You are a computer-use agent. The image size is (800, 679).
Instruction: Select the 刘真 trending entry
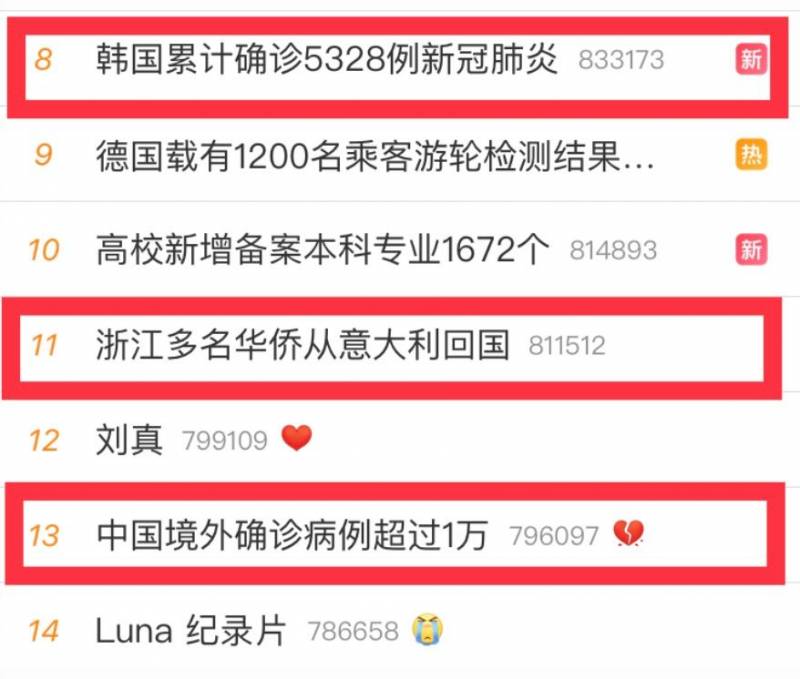coord(130,439)
